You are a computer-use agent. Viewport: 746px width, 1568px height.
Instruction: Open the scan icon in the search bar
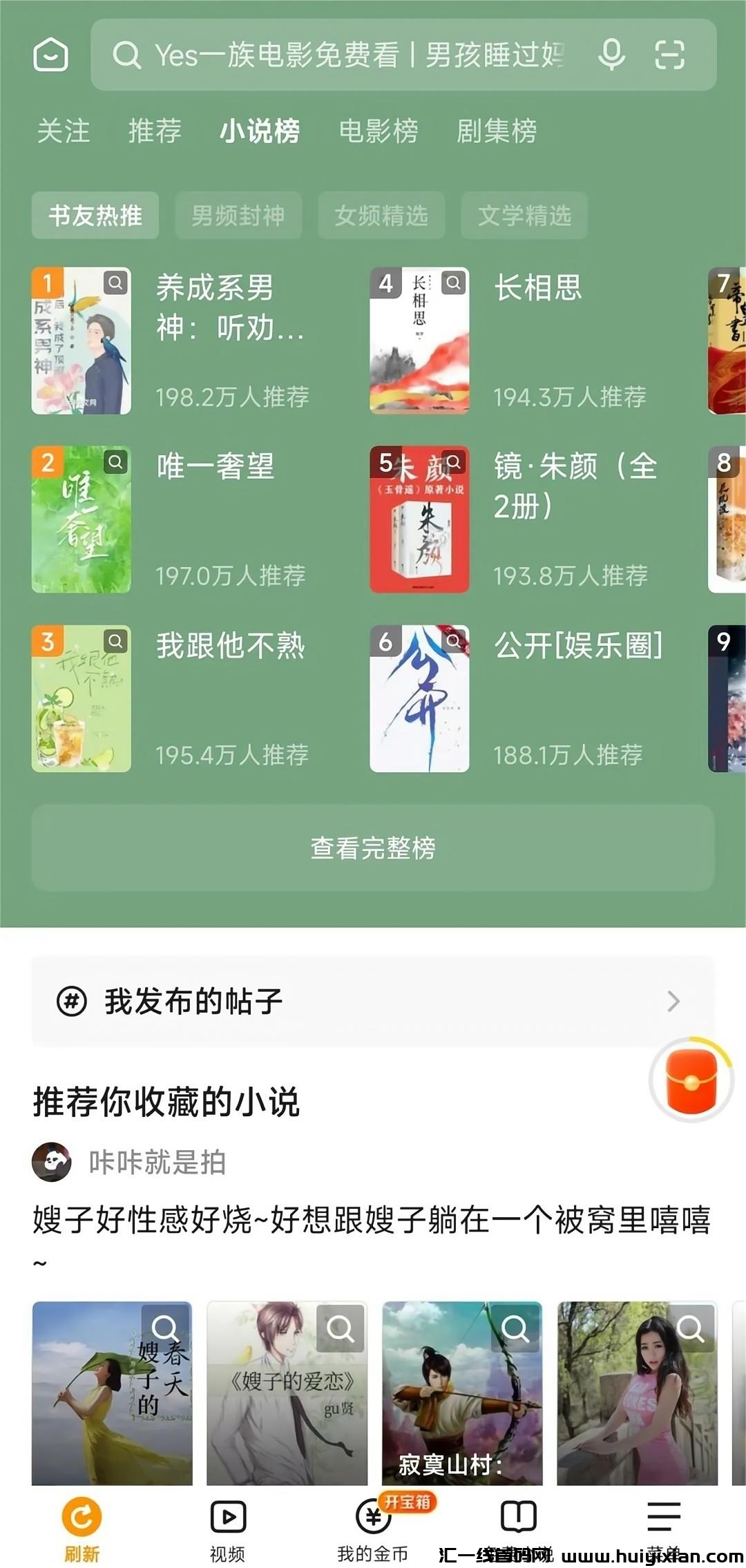tap(669, 55)
